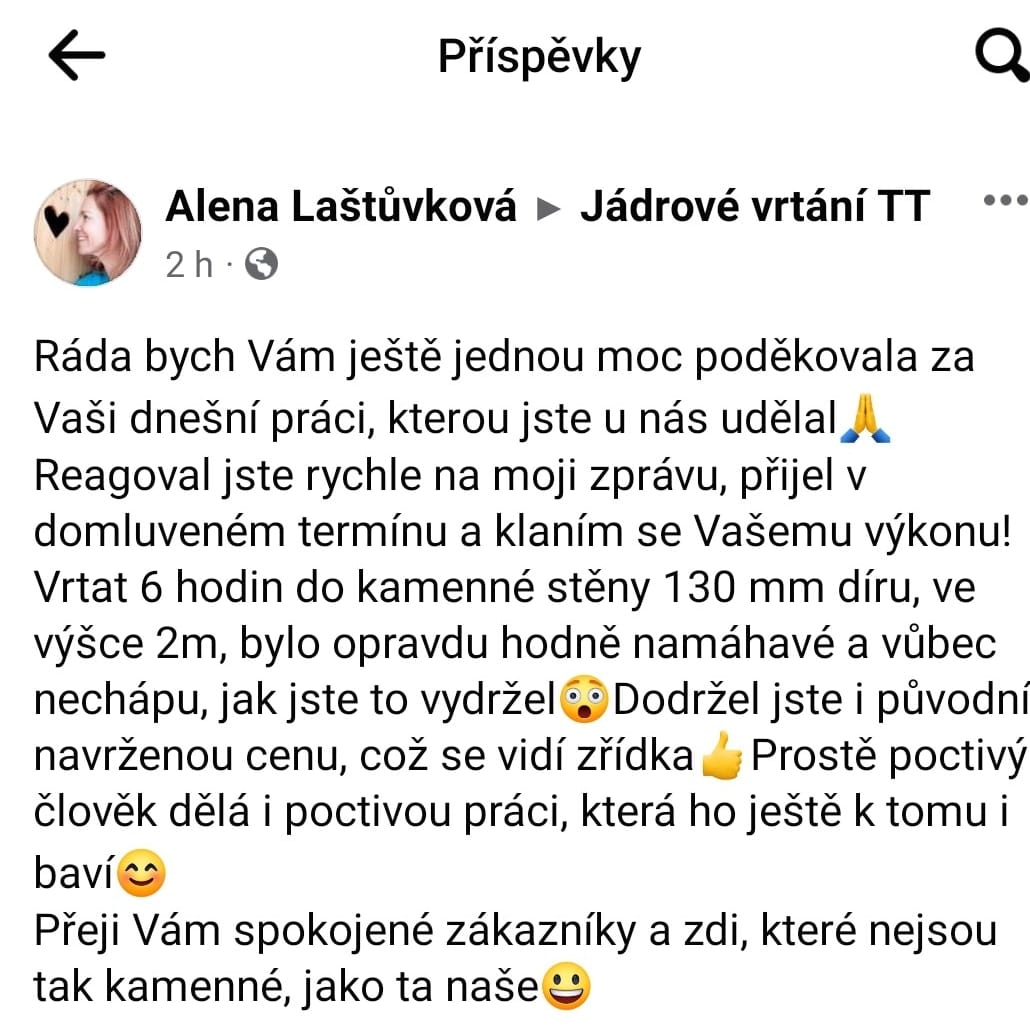The width and height of the screenshot is (1030, 1030).
Task: Go back from the Příspěvky screen
Action: click(x=76, y=58)
